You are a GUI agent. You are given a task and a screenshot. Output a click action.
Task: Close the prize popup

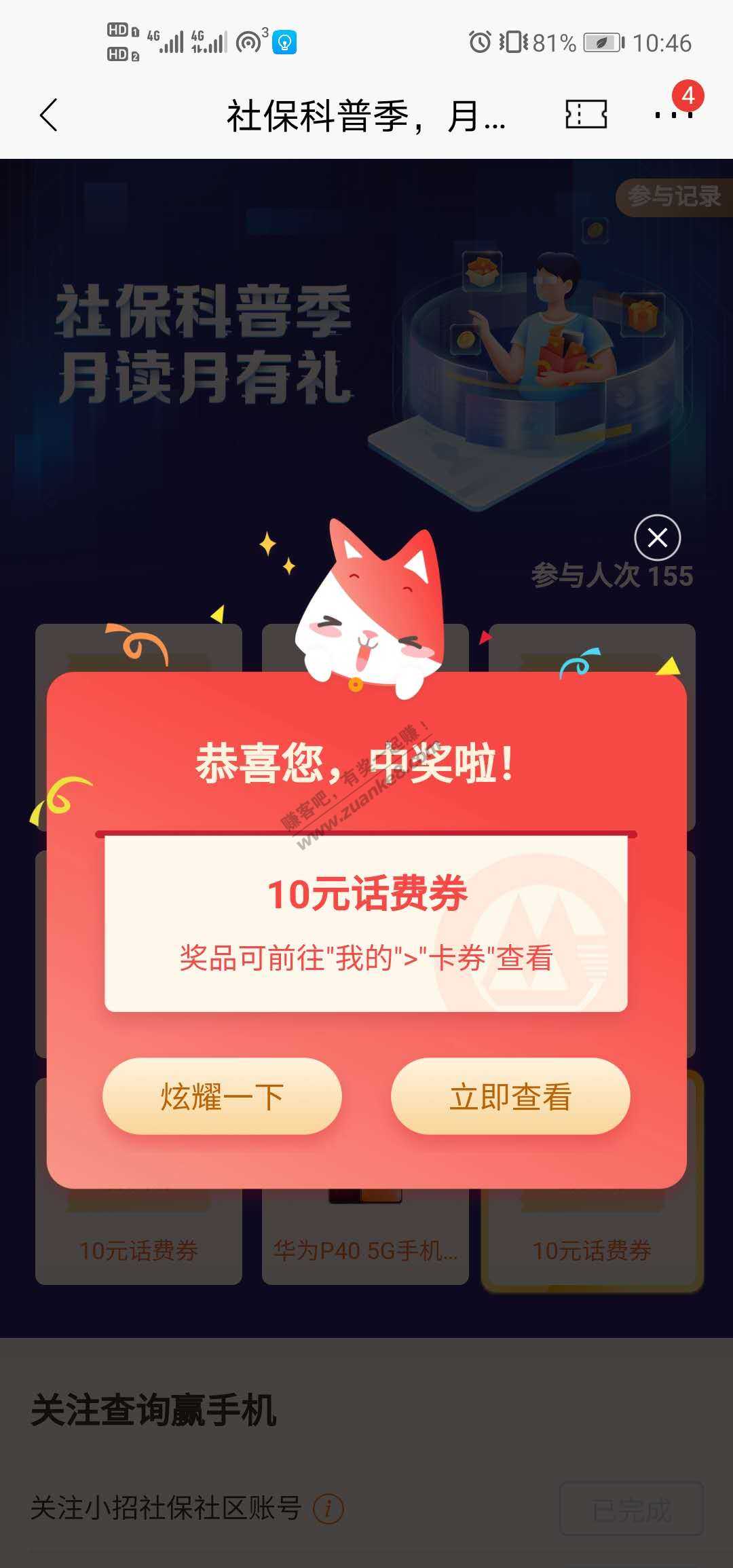coord(657,538)
